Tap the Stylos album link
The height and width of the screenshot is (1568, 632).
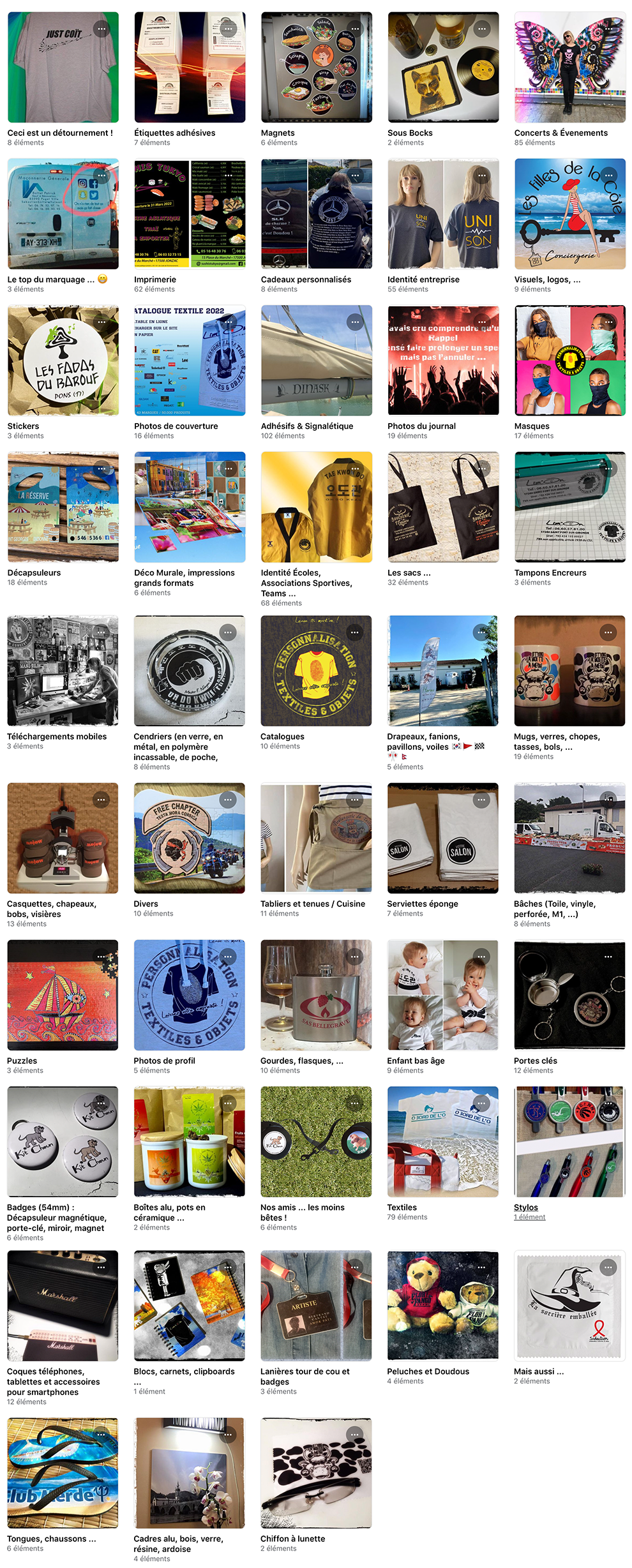[526, 1207]
